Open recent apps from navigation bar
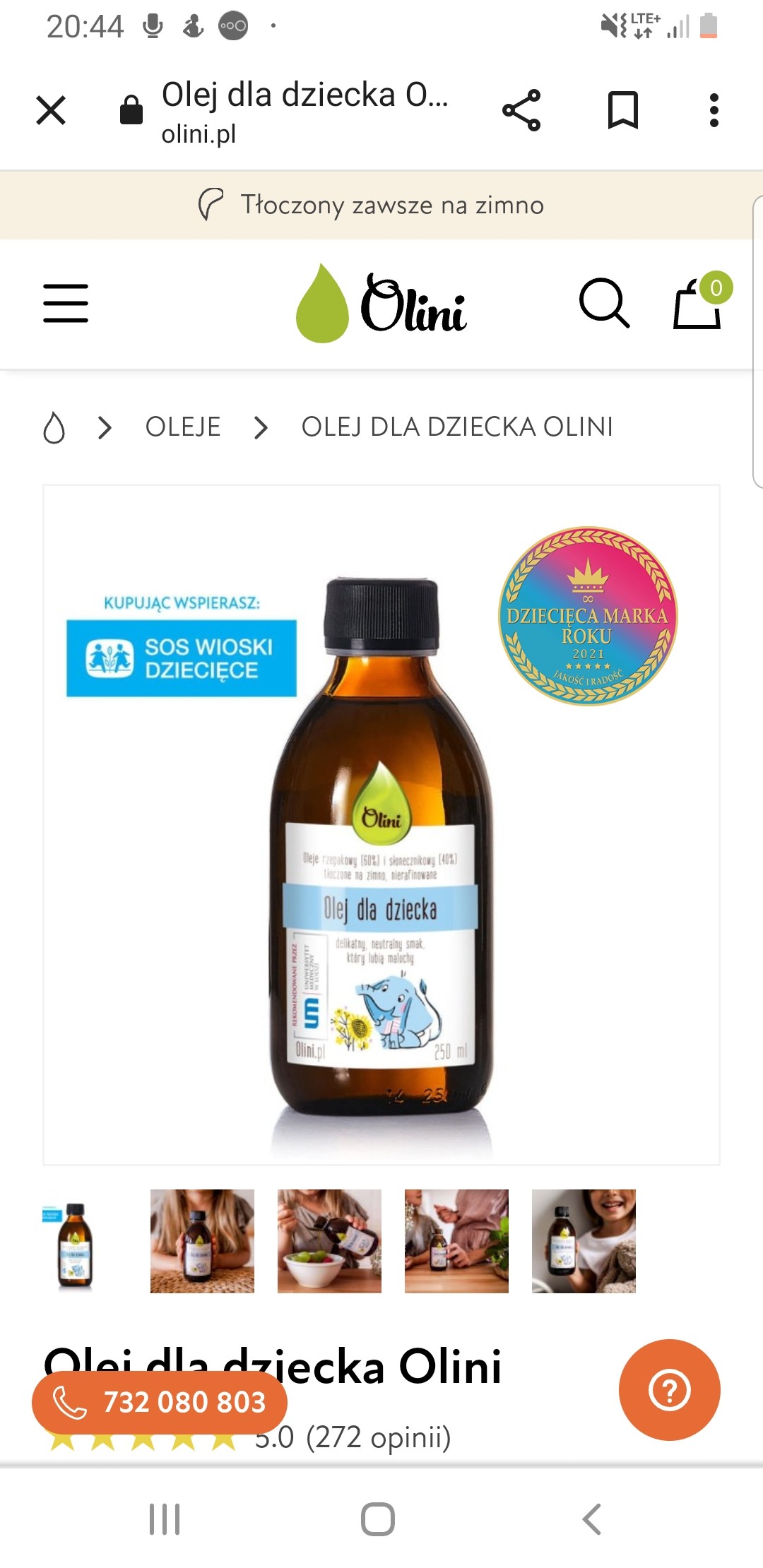Image resolution: width=763 pixels, height=1568 pixels. coord(165,1519)
